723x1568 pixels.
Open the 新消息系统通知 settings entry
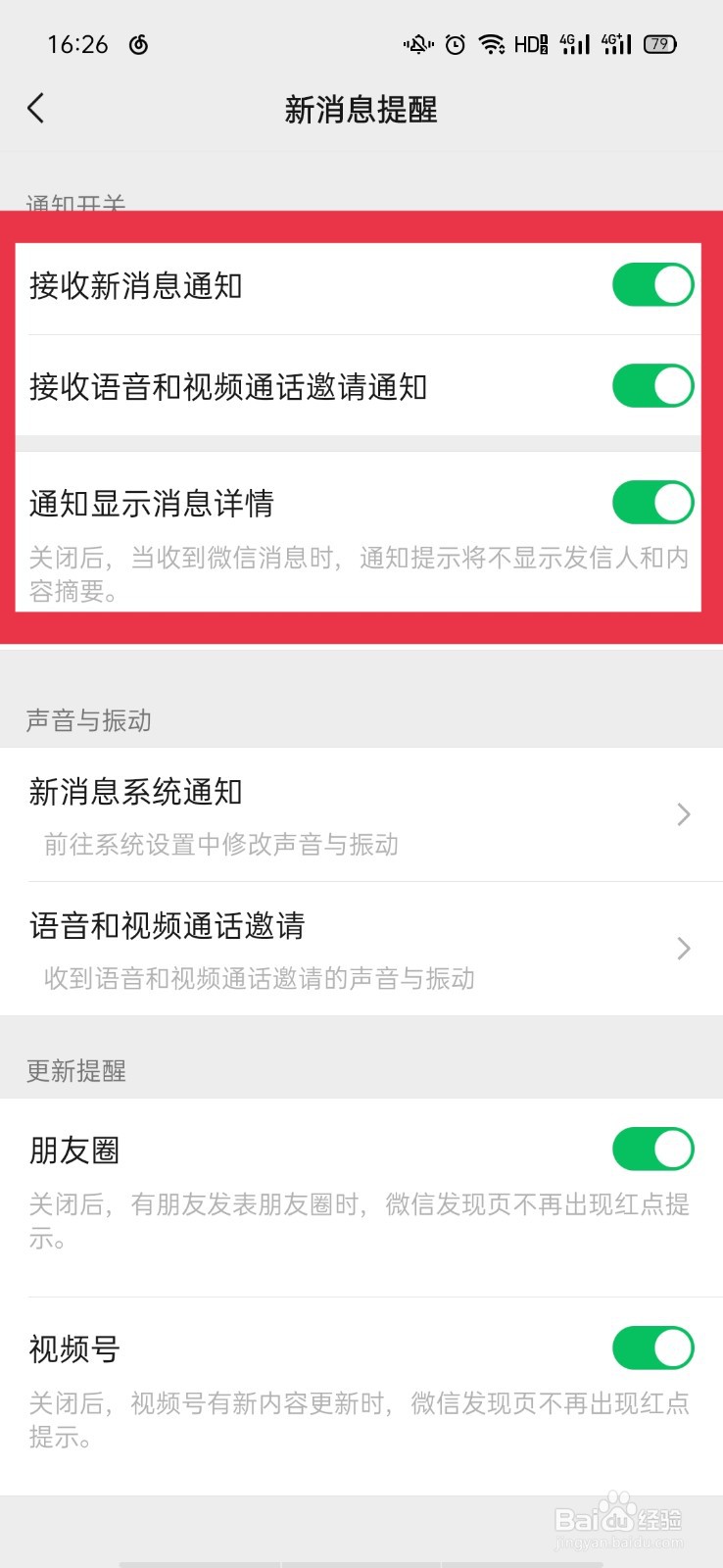point(294,814)
